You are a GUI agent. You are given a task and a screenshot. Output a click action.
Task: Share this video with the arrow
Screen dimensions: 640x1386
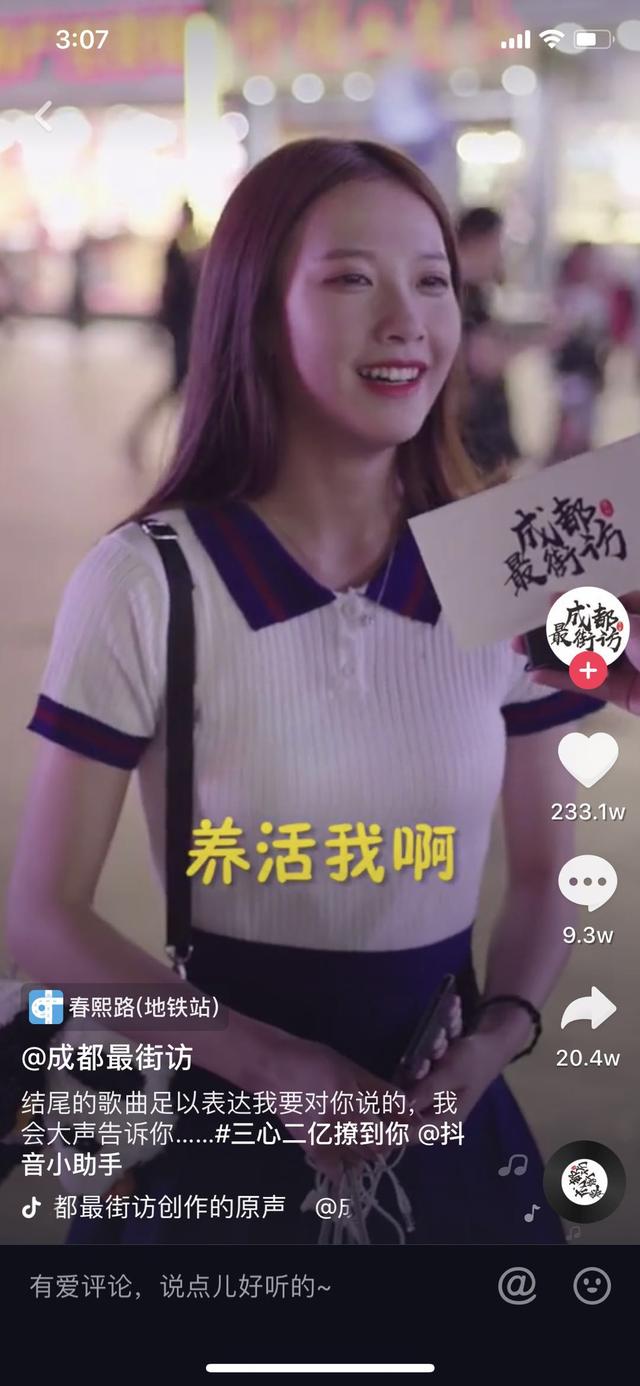(x=587, y=1009)
